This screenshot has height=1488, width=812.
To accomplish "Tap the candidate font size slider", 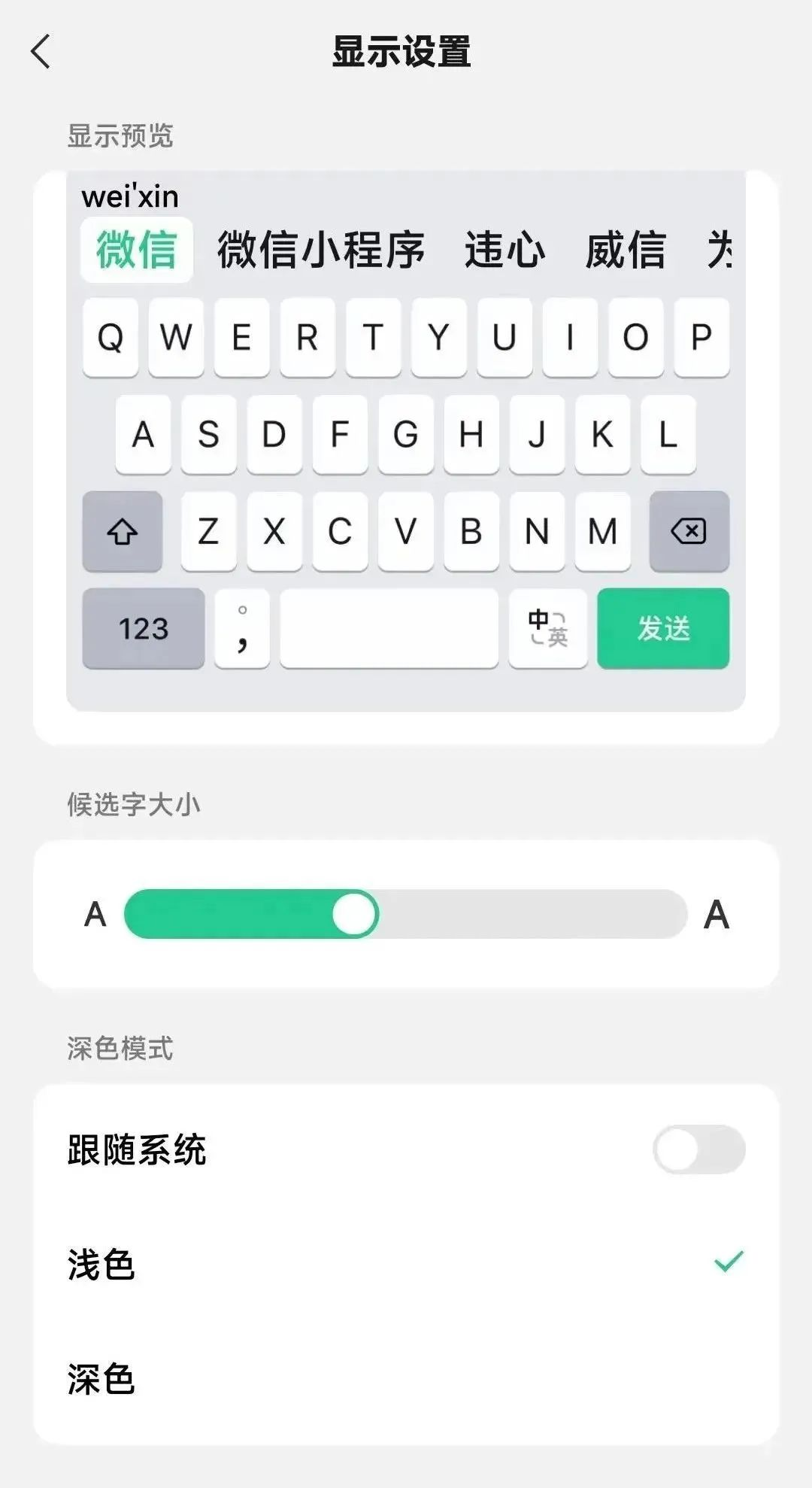I will pos(406,914).
